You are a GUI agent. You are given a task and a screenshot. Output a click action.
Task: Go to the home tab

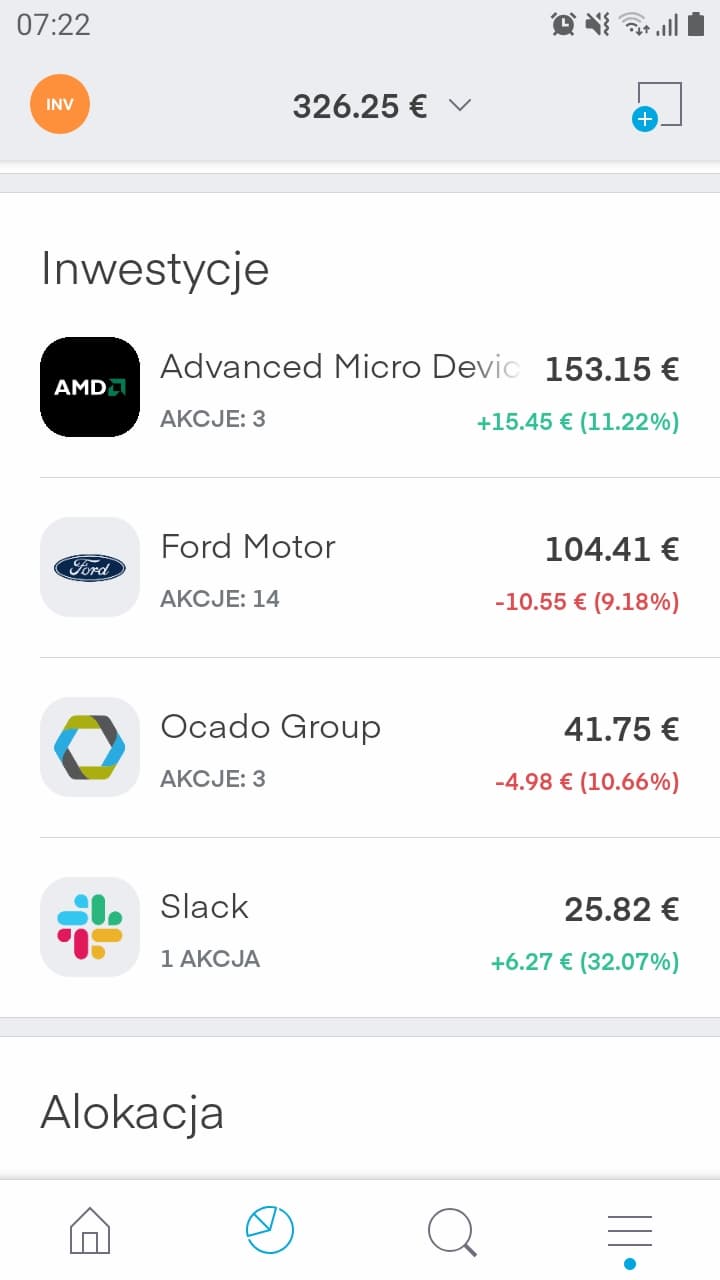click(90, 1230)
